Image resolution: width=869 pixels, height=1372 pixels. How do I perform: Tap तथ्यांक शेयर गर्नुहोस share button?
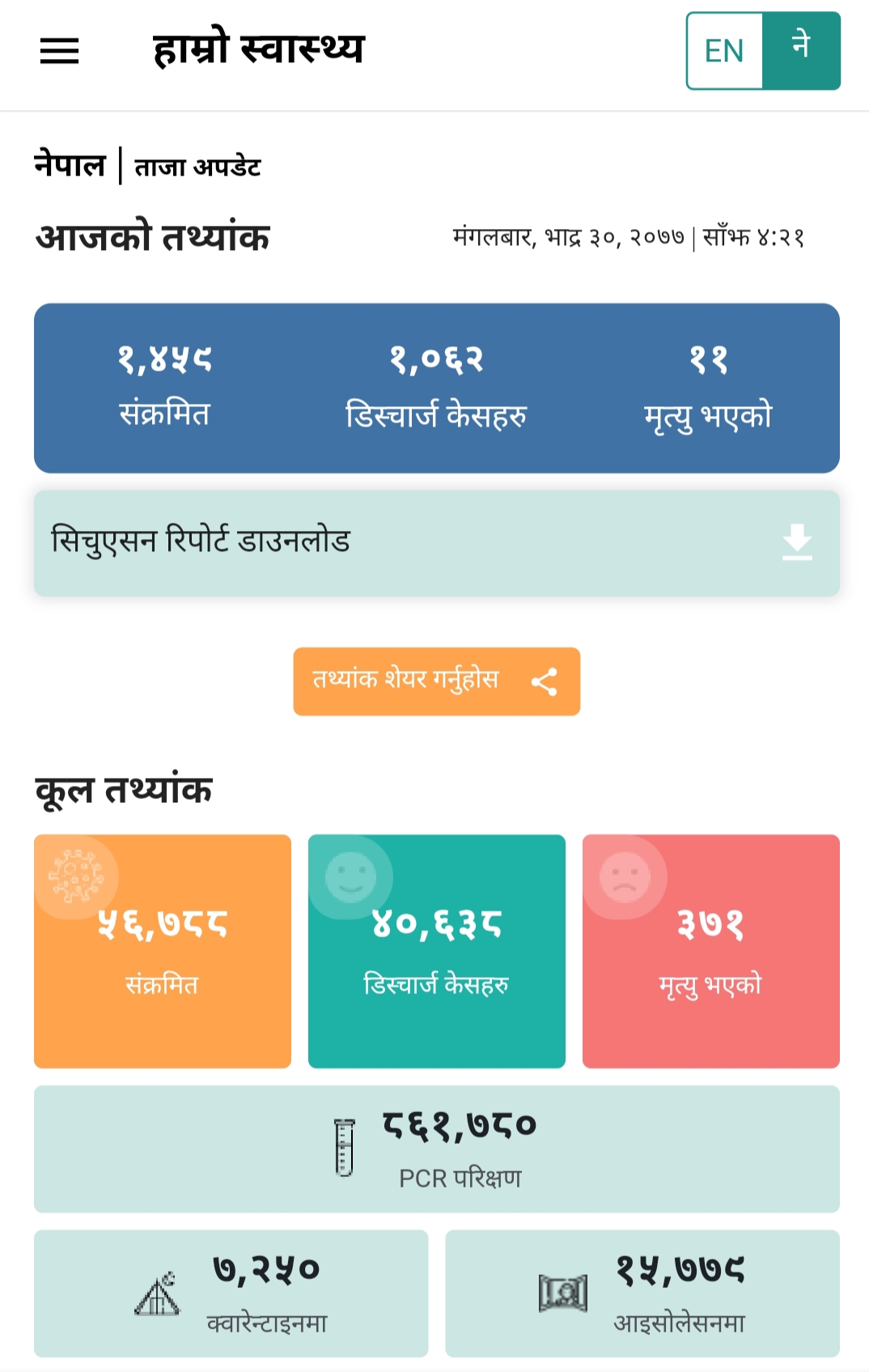(436, 681)
